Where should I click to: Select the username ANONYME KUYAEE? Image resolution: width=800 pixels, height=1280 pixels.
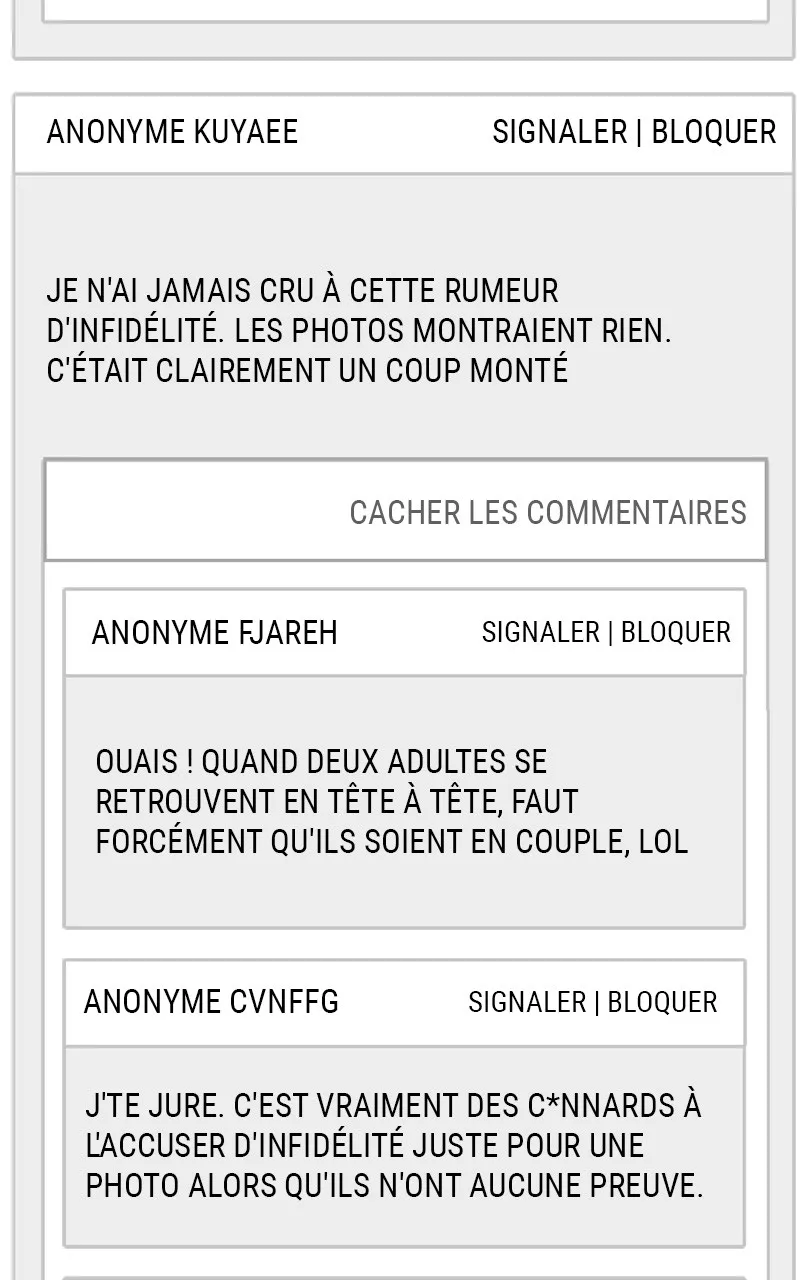[x=172, y=131]
